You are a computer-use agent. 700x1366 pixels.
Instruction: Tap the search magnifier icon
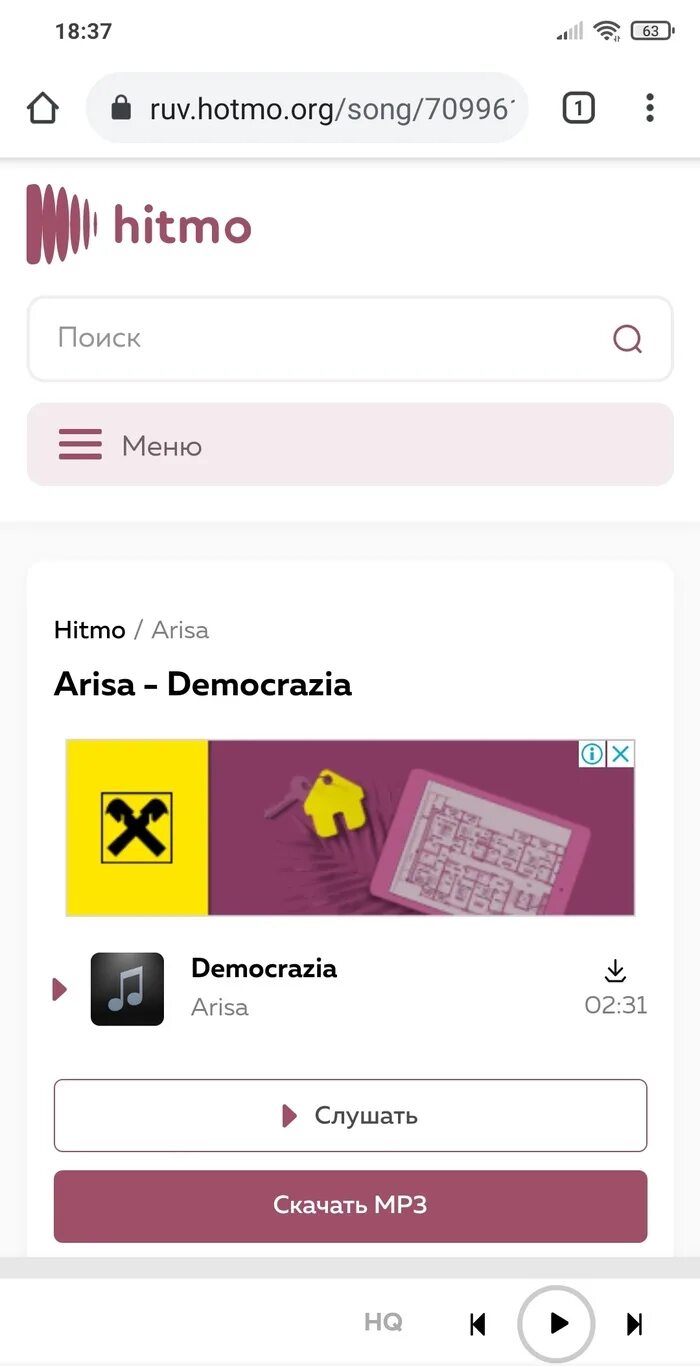pos(627,340)
